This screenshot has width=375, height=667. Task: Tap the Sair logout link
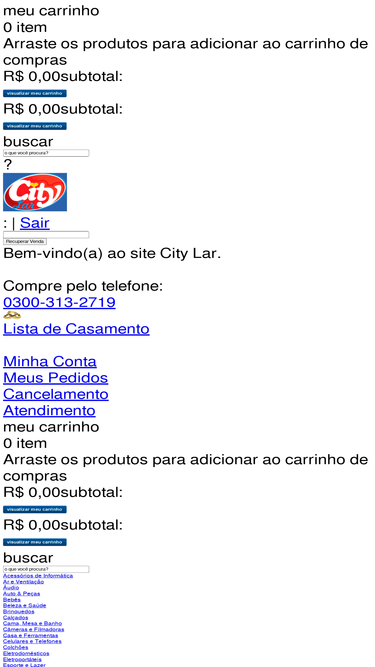pyautogui.click(x=34, y=223)
